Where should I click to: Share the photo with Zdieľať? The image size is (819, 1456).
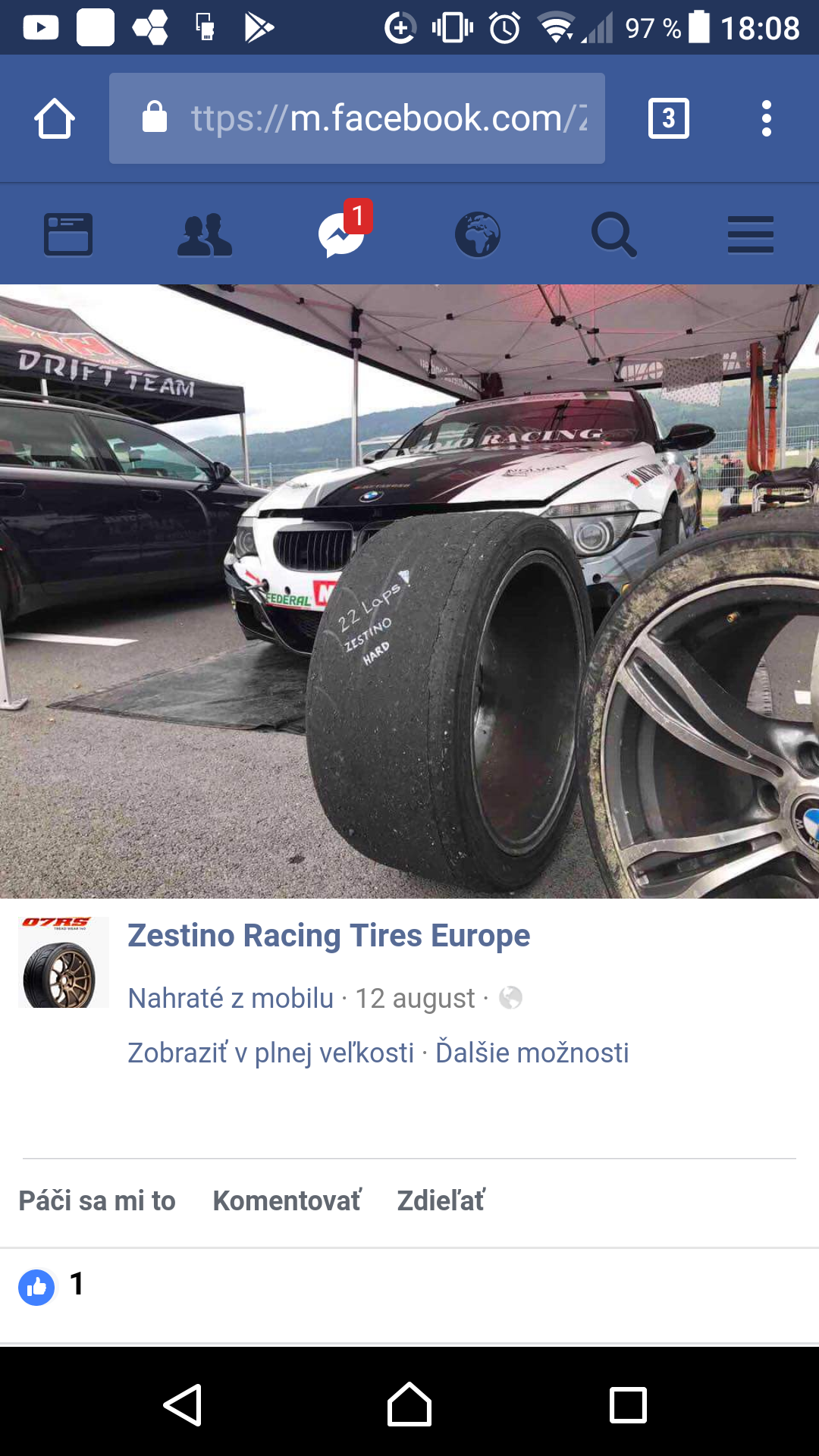441,1201
